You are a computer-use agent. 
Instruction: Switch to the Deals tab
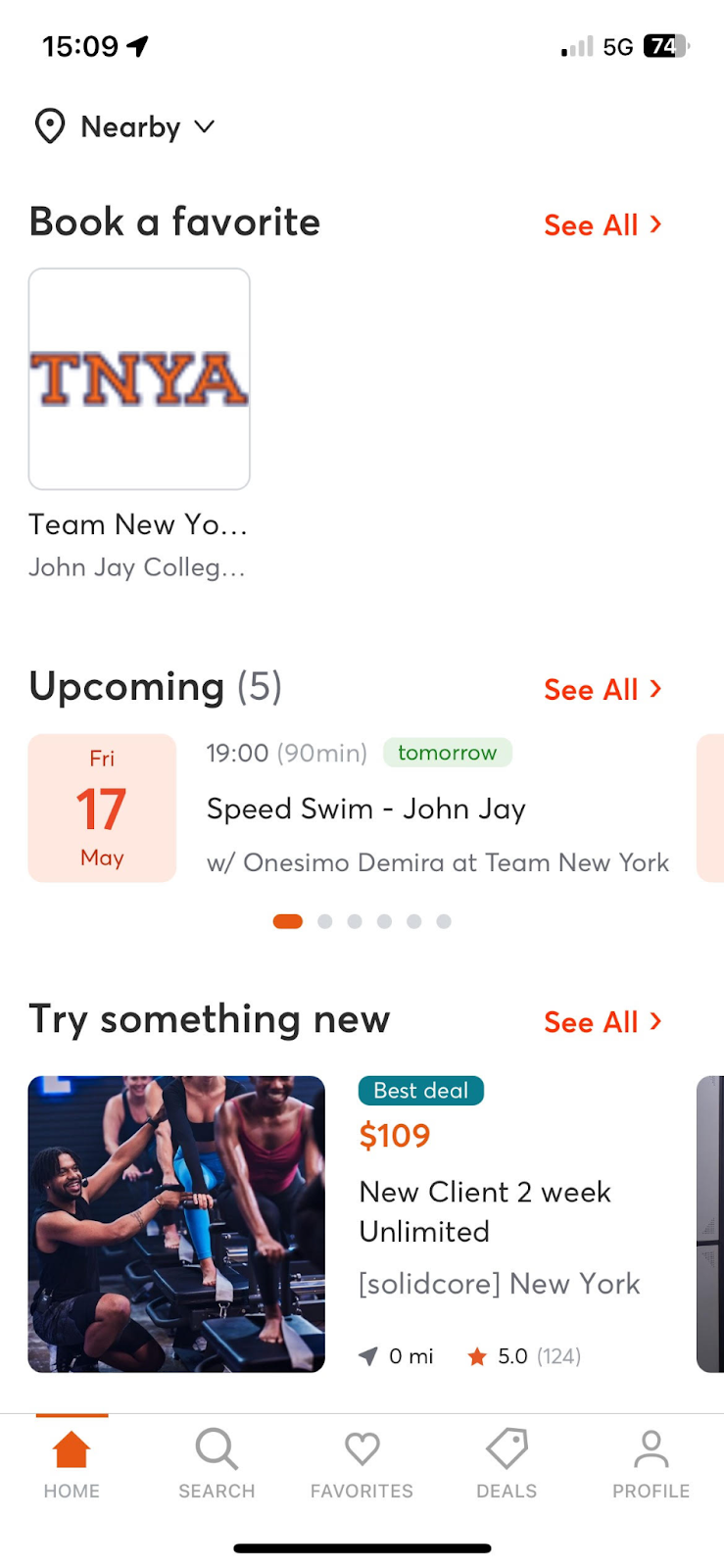point(507,1463)
